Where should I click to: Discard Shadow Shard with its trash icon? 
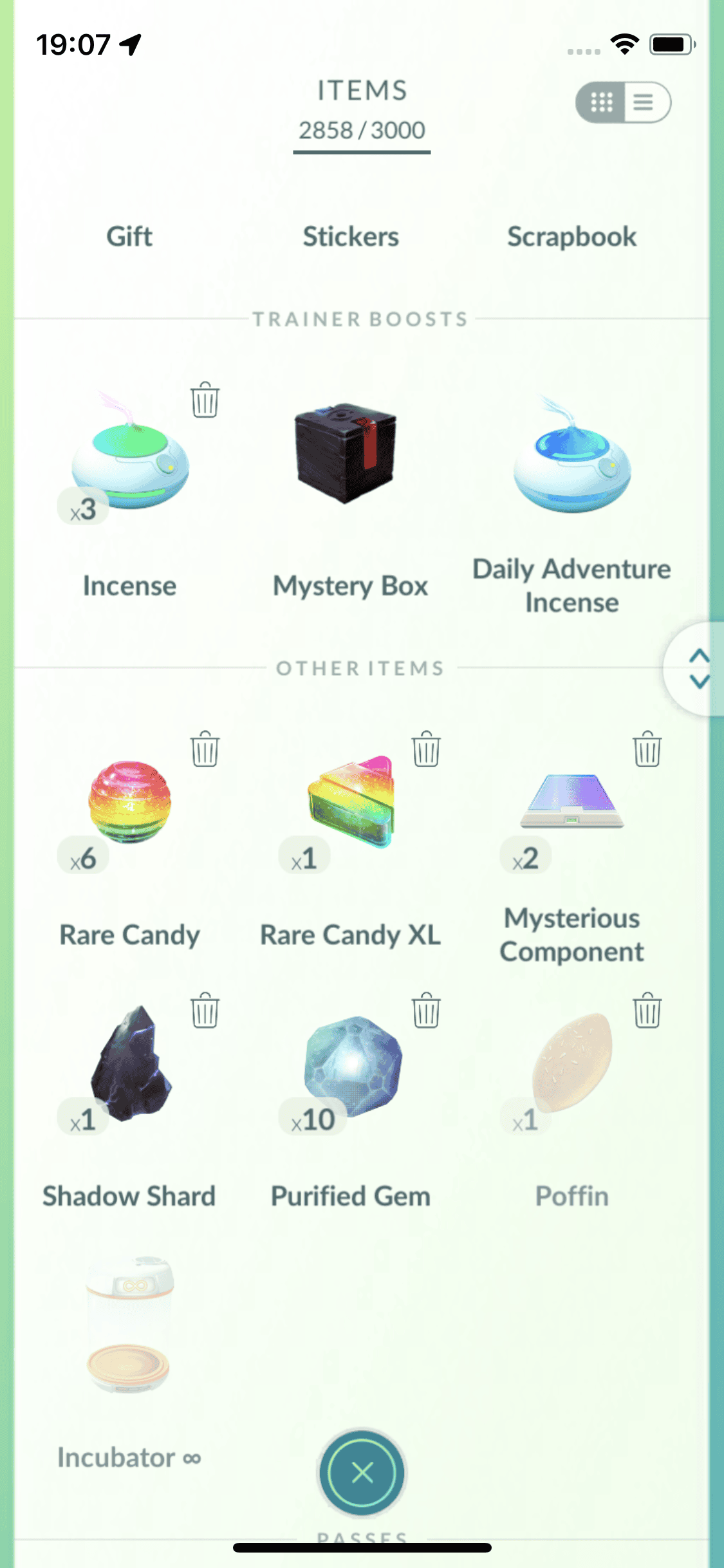205,1010
